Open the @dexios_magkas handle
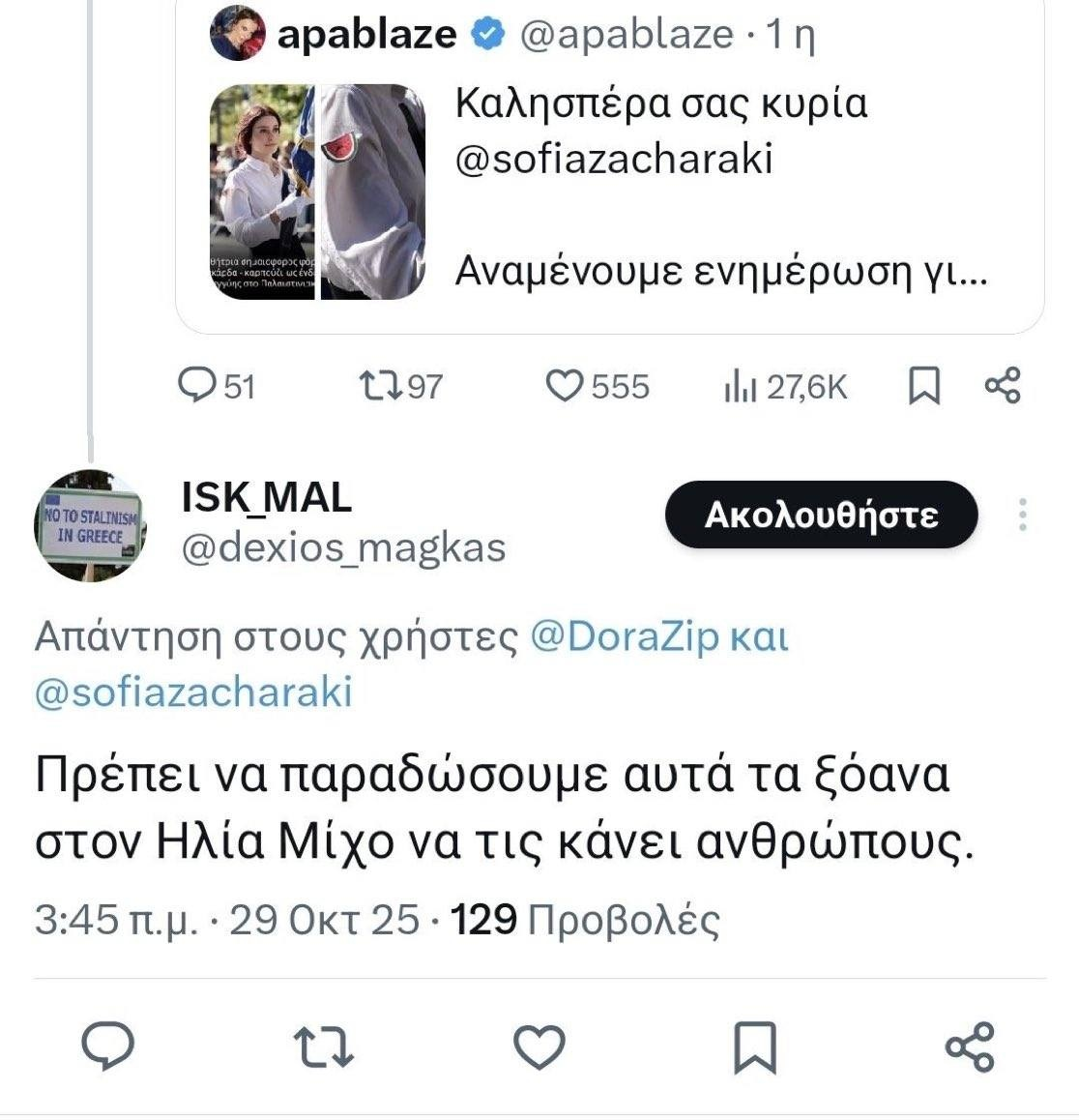The height and width of the screenshot is (1120, 1079). pos(343,547)
